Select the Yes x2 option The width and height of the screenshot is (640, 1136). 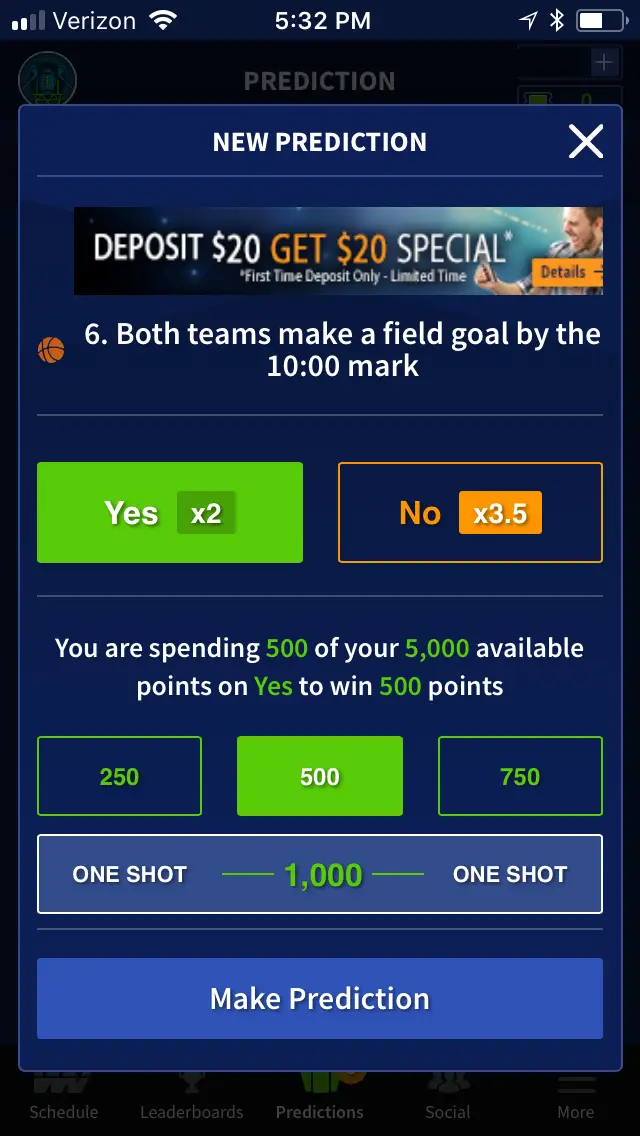pos(170,513)
